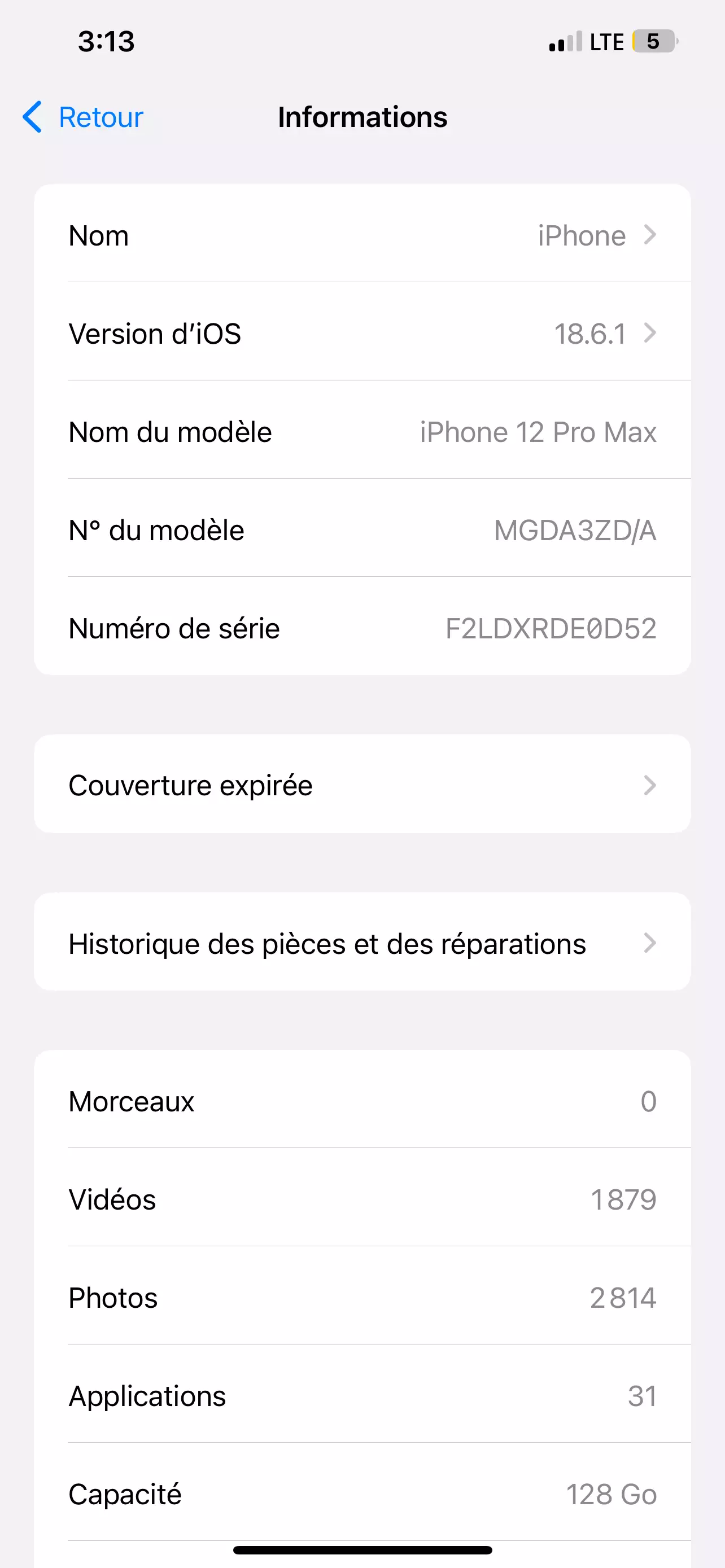Image resolution: width=725 pixels, height=1568 pixels.
Task: Open the Version d'iOS details
Action: coord(362,332)
